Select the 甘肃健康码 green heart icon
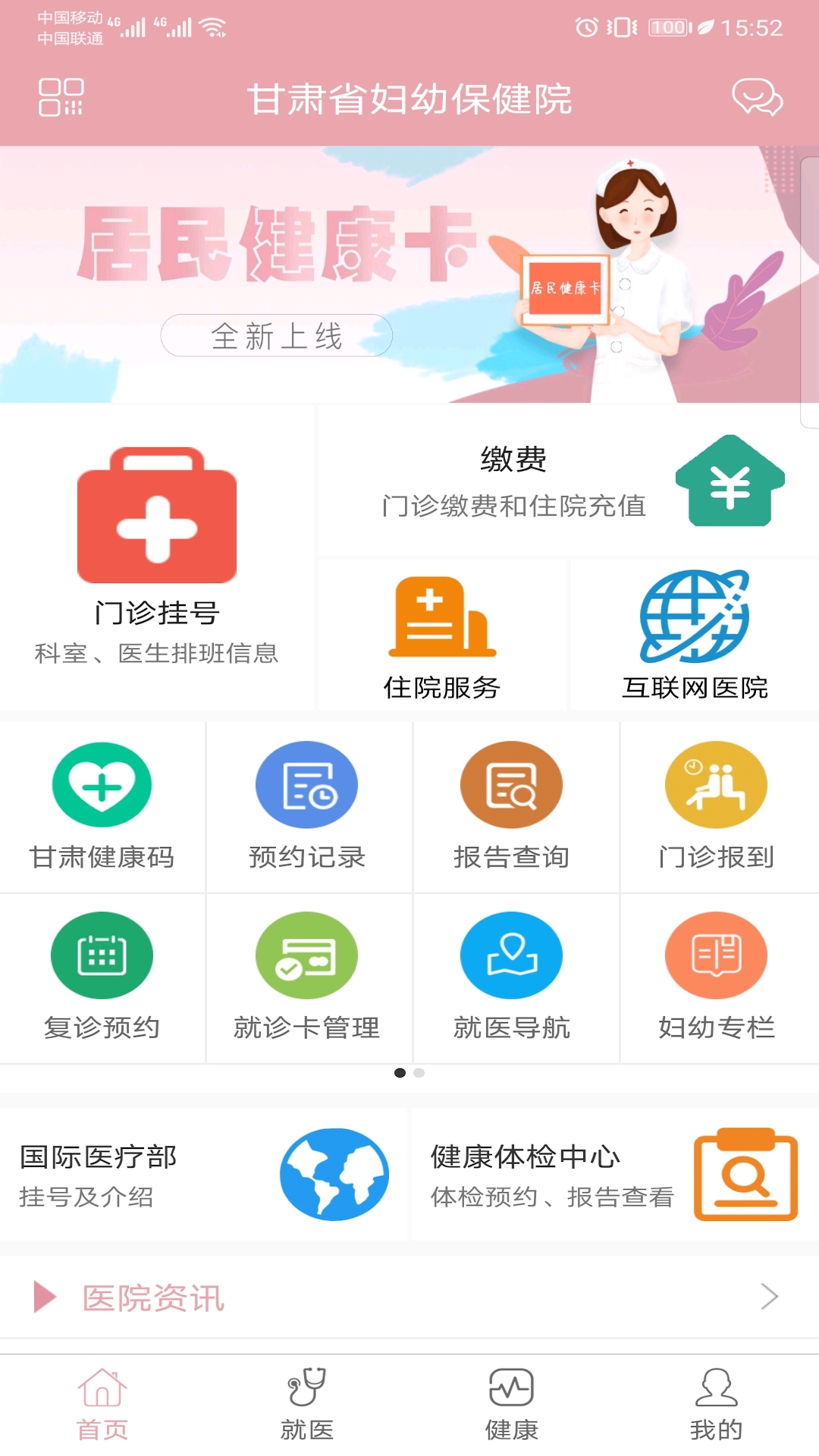819x1456 pixels. click(x=102, y=785)
